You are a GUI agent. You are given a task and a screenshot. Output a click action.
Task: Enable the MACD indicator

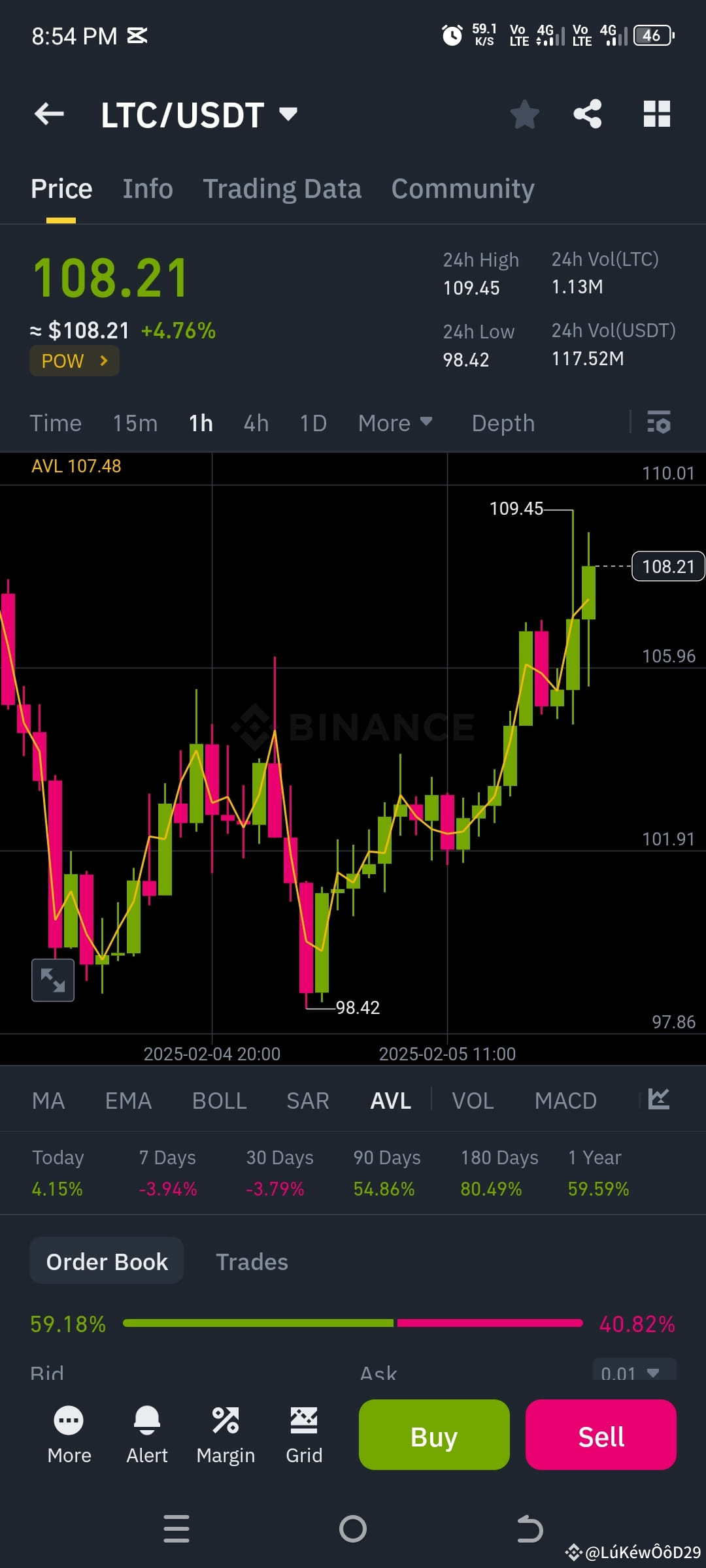(x=565, y=1100)
